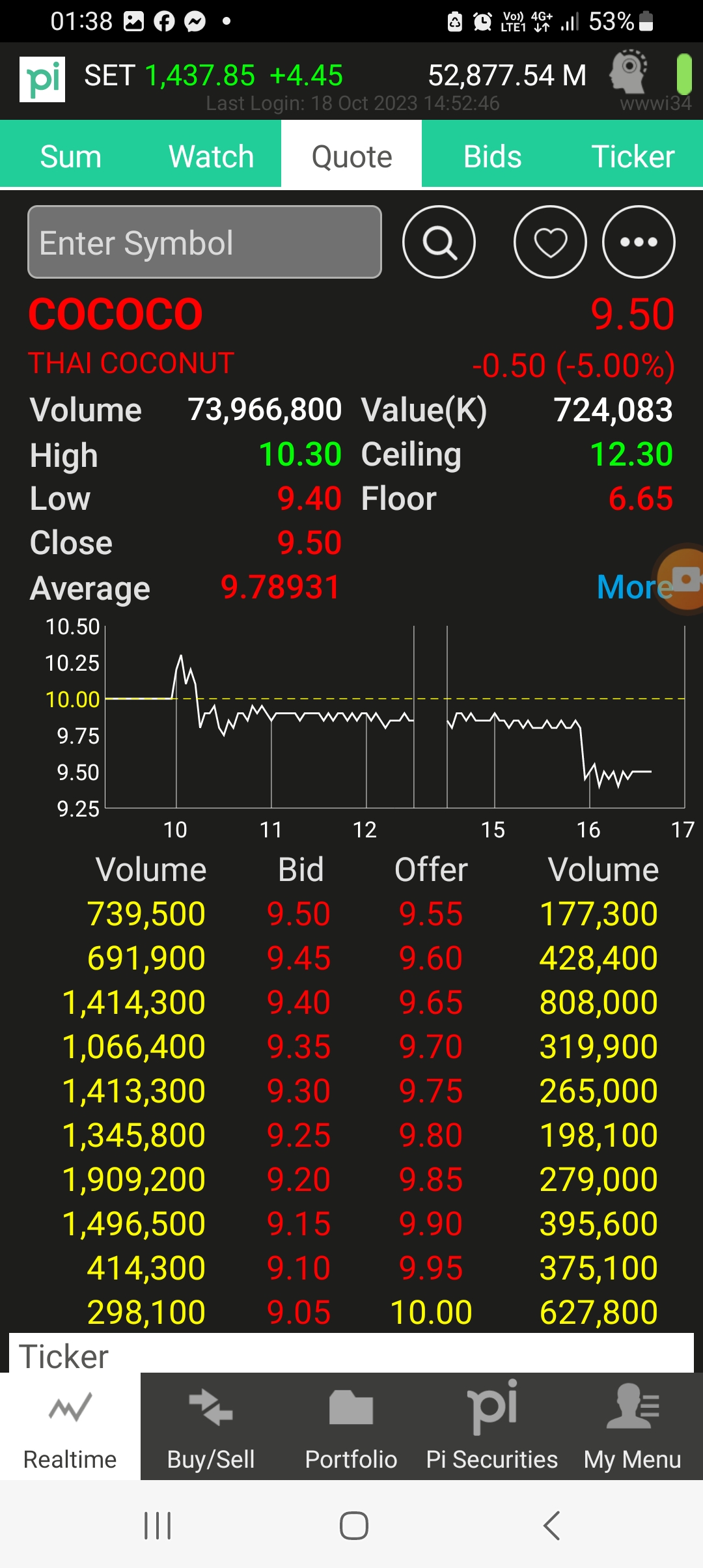Open the Pi Securities tab
Image resolution: width=703 pixels, height=1568 pixels.
492,1427
